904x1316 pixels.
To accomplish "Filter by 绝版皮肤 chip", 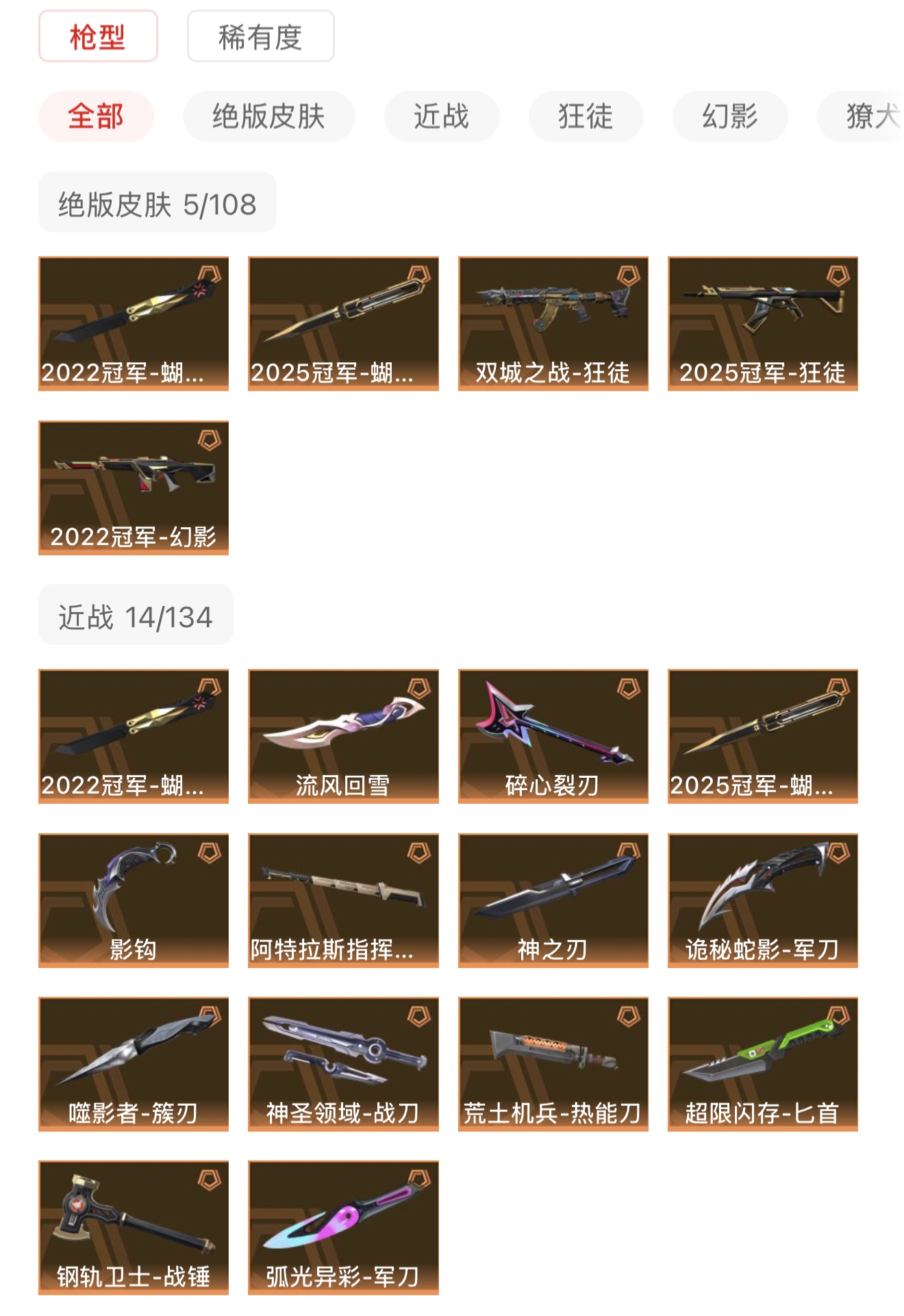I will coord(268,116).
